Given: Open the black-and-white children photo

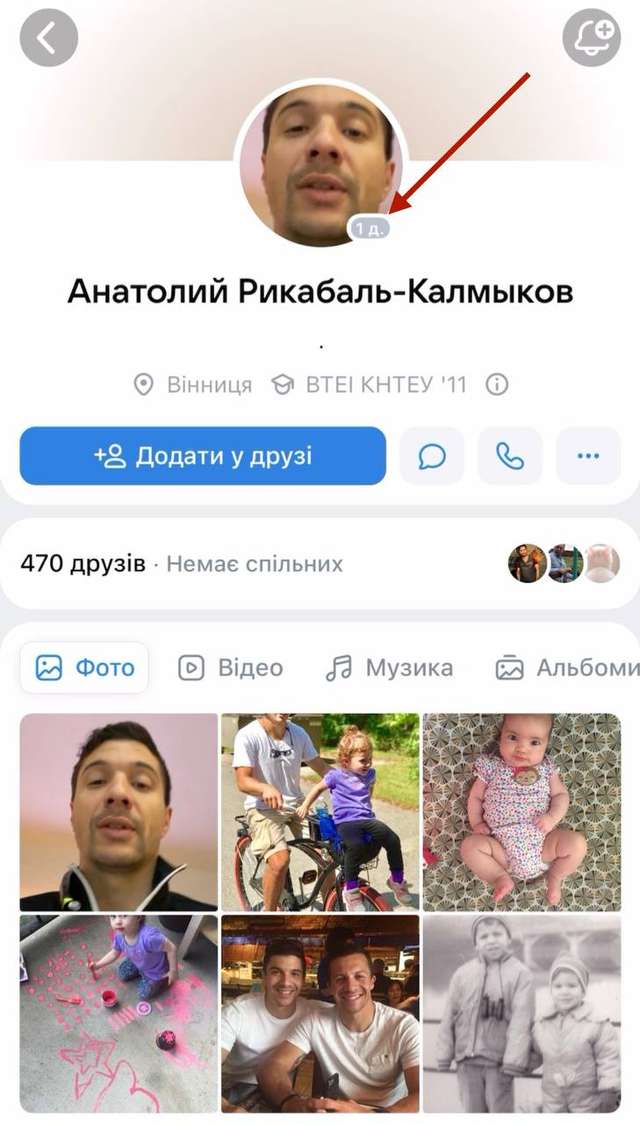Looking at the screenshot, I should click(x=522, y=1013).
